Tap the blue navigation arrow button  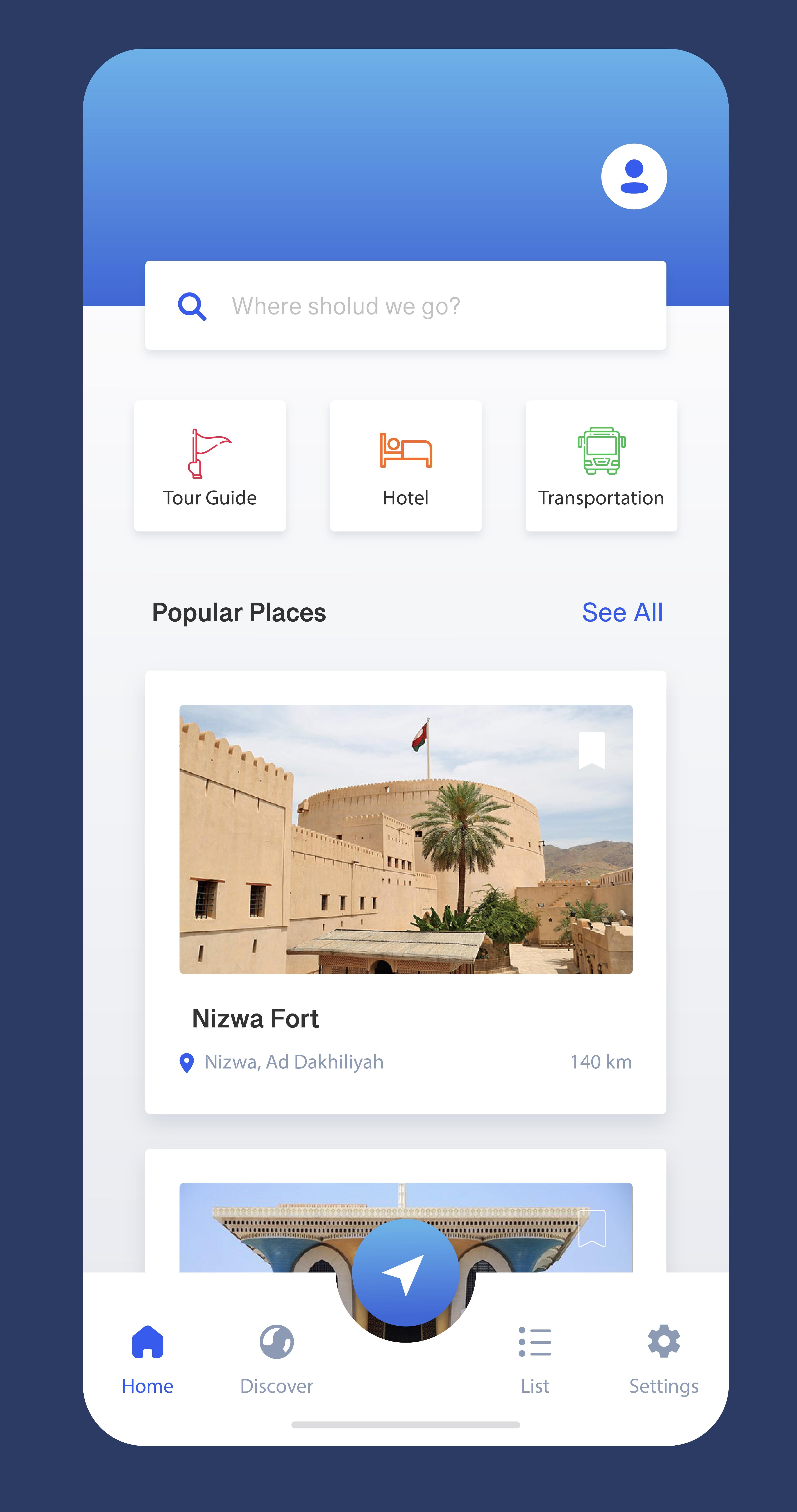click(x=405, y=1273)
